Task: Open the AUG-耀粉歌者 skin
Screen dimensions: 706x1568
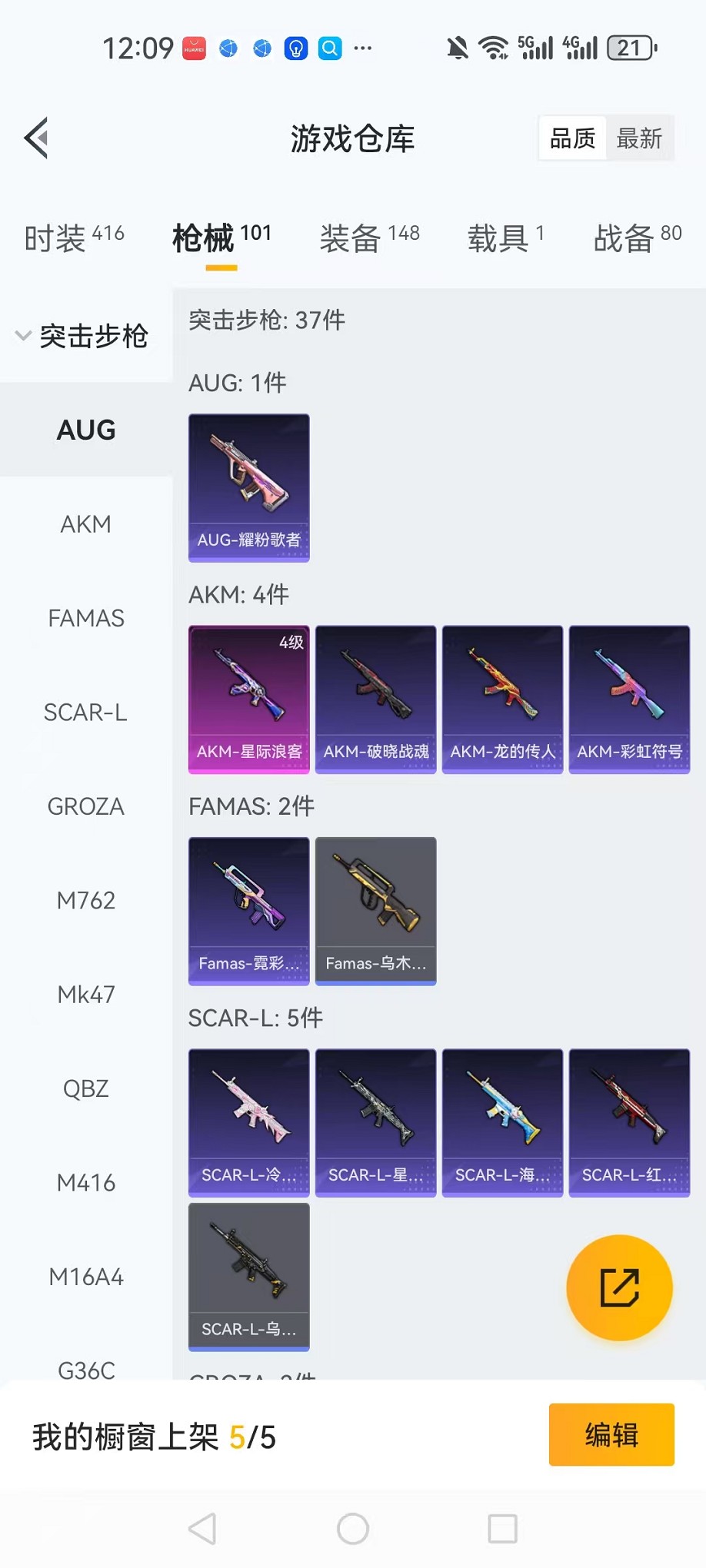Action: 249,487
